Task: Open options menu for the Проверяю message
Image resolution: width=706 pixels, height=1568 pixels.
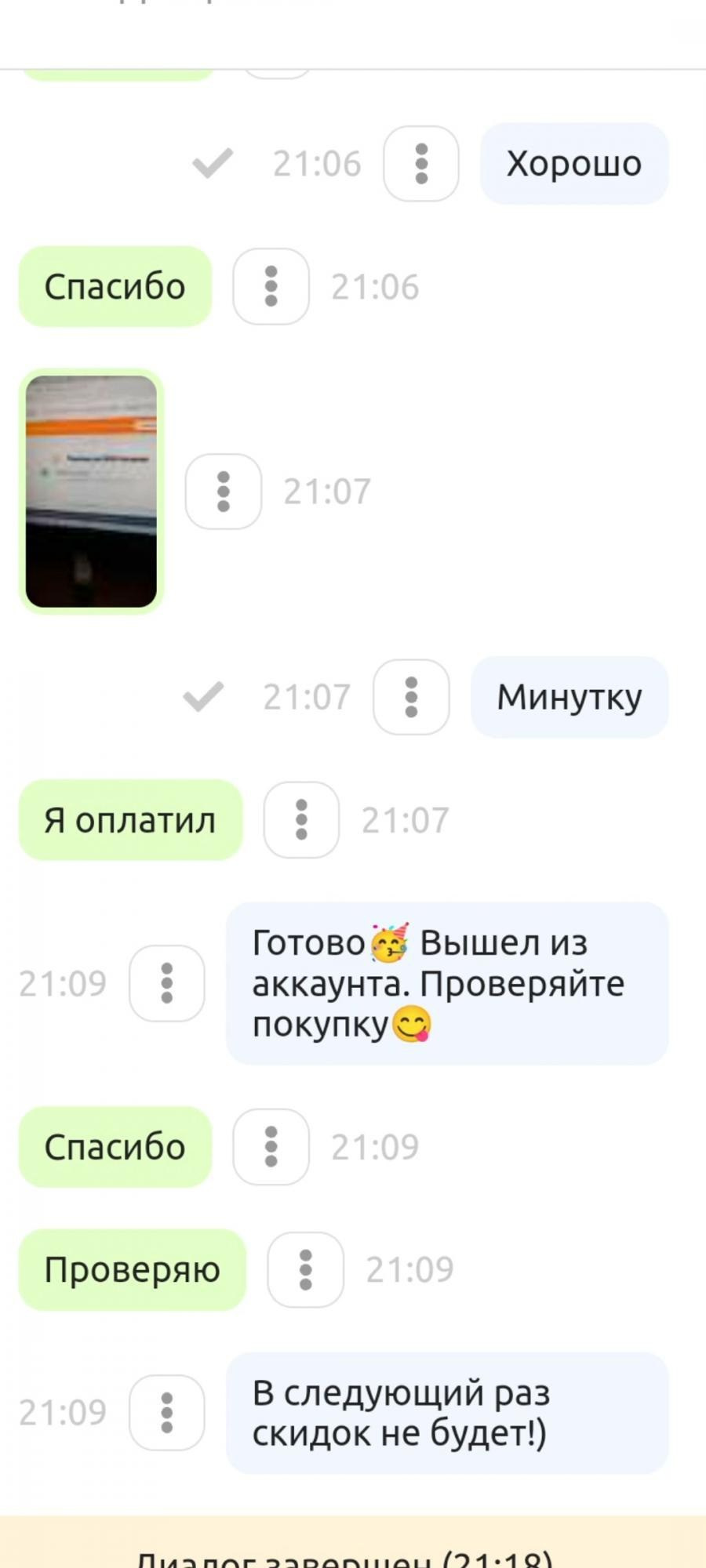Action: 306,1270
